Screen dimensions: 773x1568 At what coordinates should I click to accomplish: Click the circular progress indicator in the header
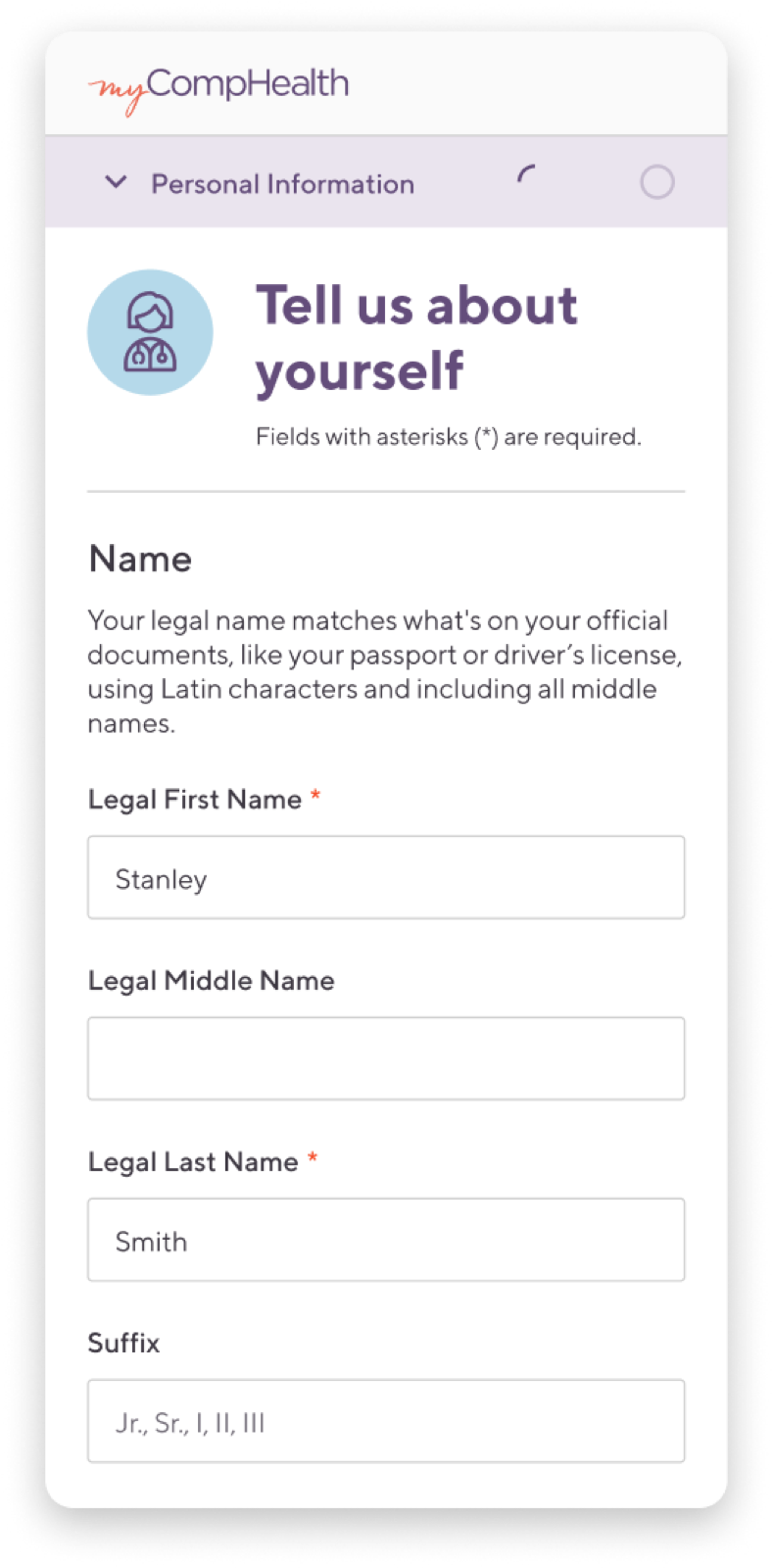tap(656, 182)
